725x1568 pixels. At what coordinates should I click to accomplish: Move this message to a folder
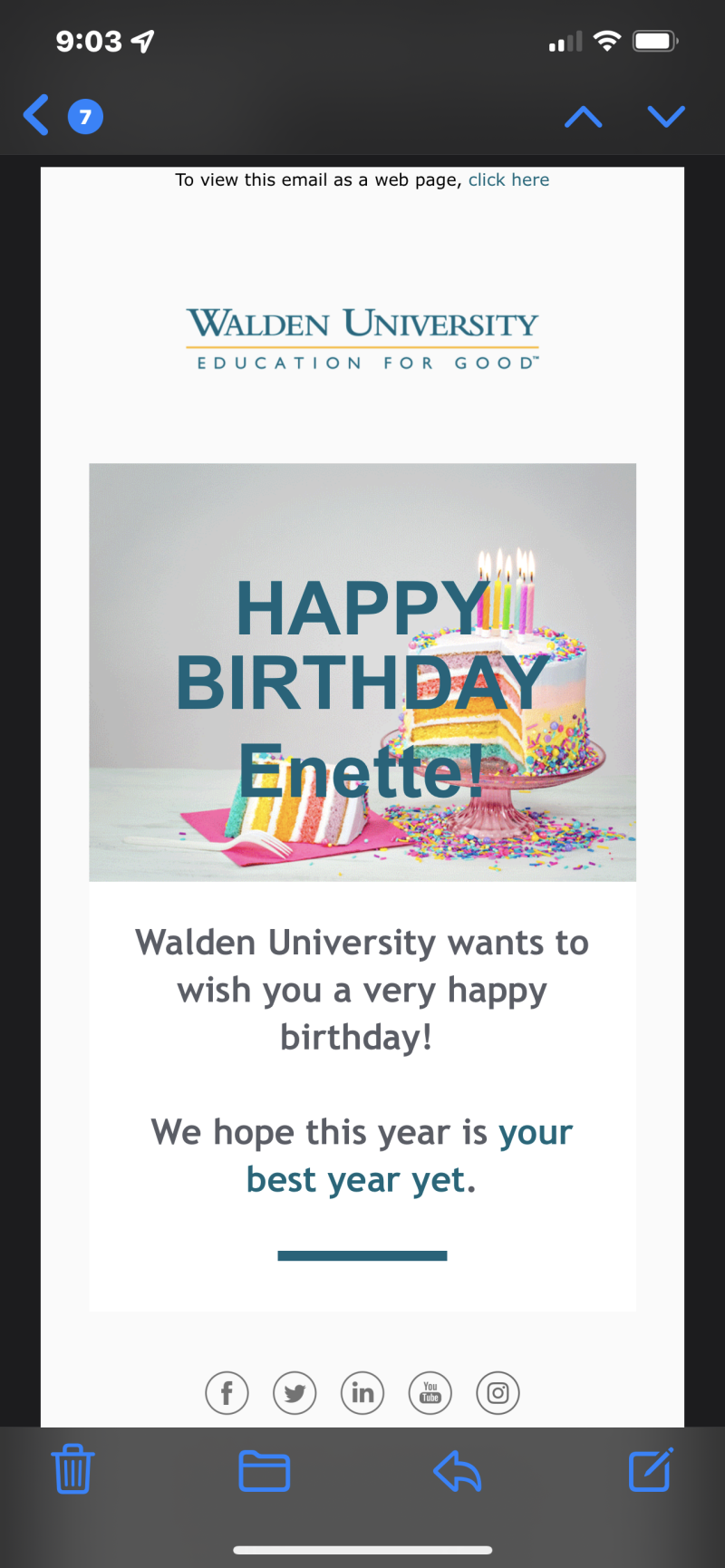[x=264, y=1470]
